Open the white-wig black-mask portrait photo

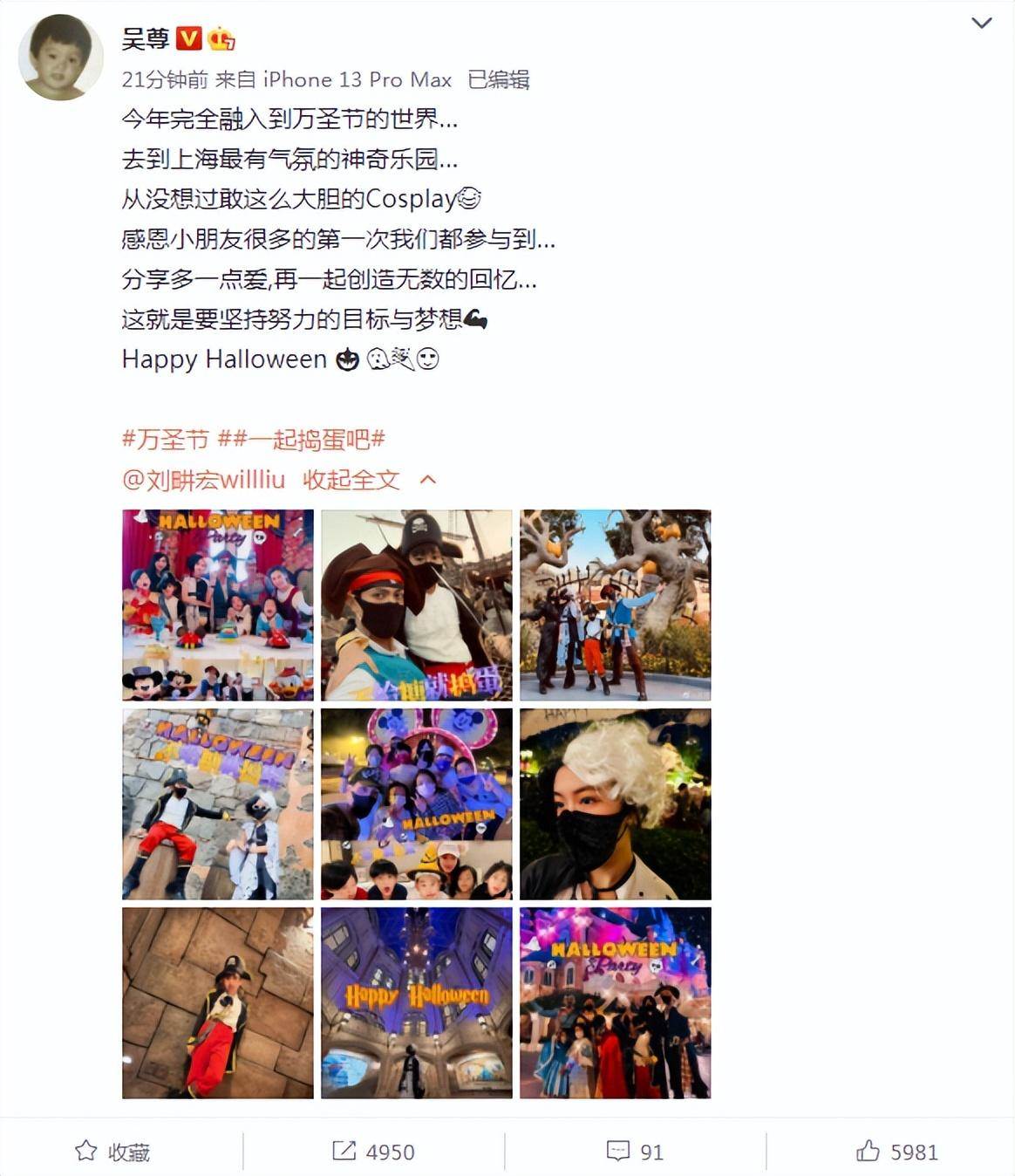click(616, 803)
